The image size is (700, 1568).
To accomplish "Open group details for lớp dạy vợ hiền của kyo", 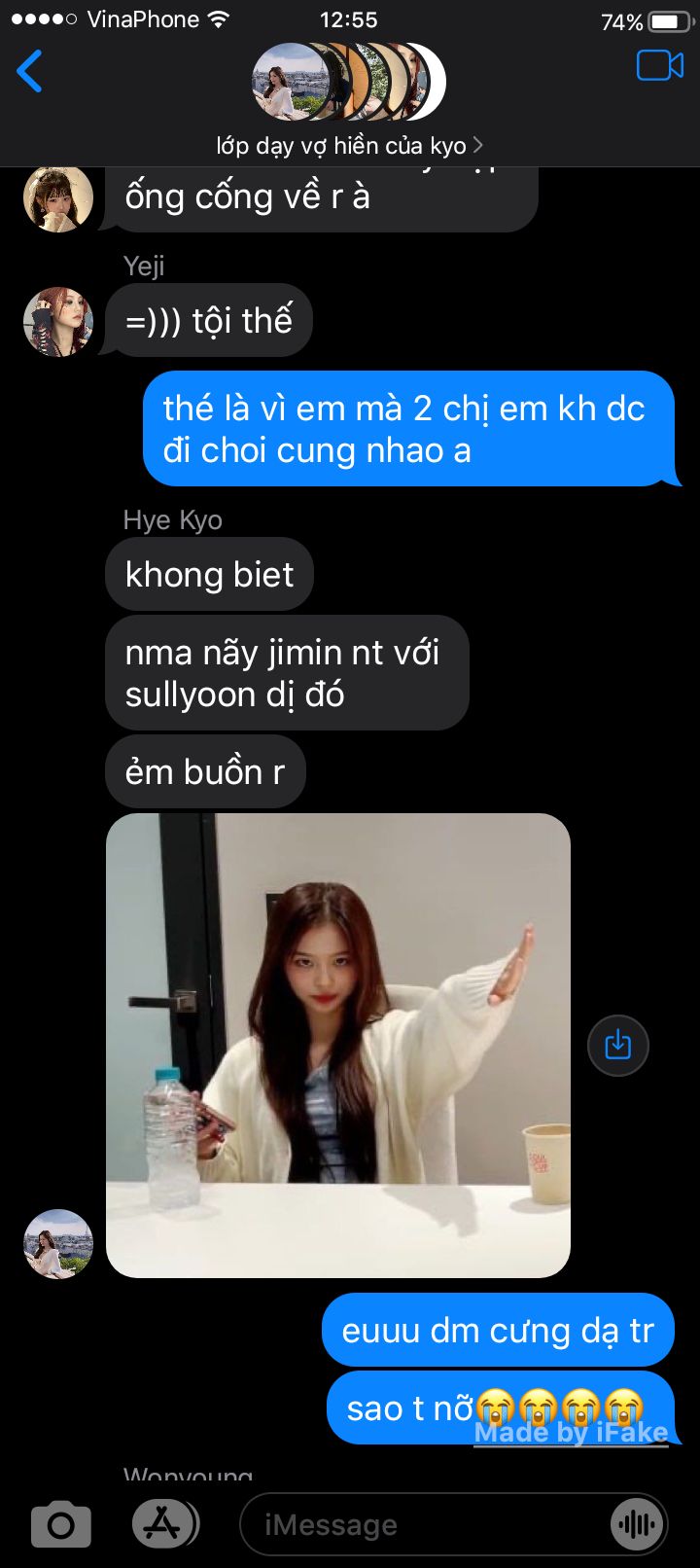I will point(349,146).
